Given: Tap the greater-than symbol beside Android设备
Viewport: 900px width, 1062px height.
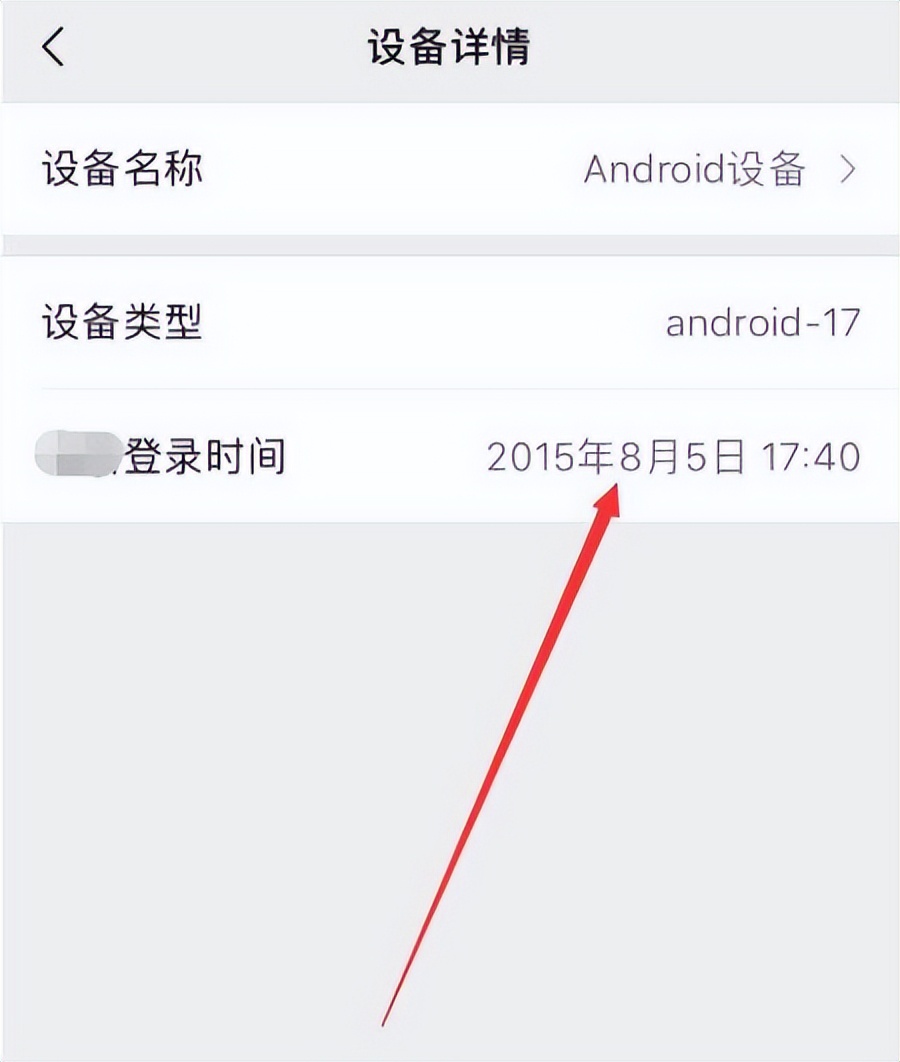Looking at the screenshot, I should (x=848, y=168).
